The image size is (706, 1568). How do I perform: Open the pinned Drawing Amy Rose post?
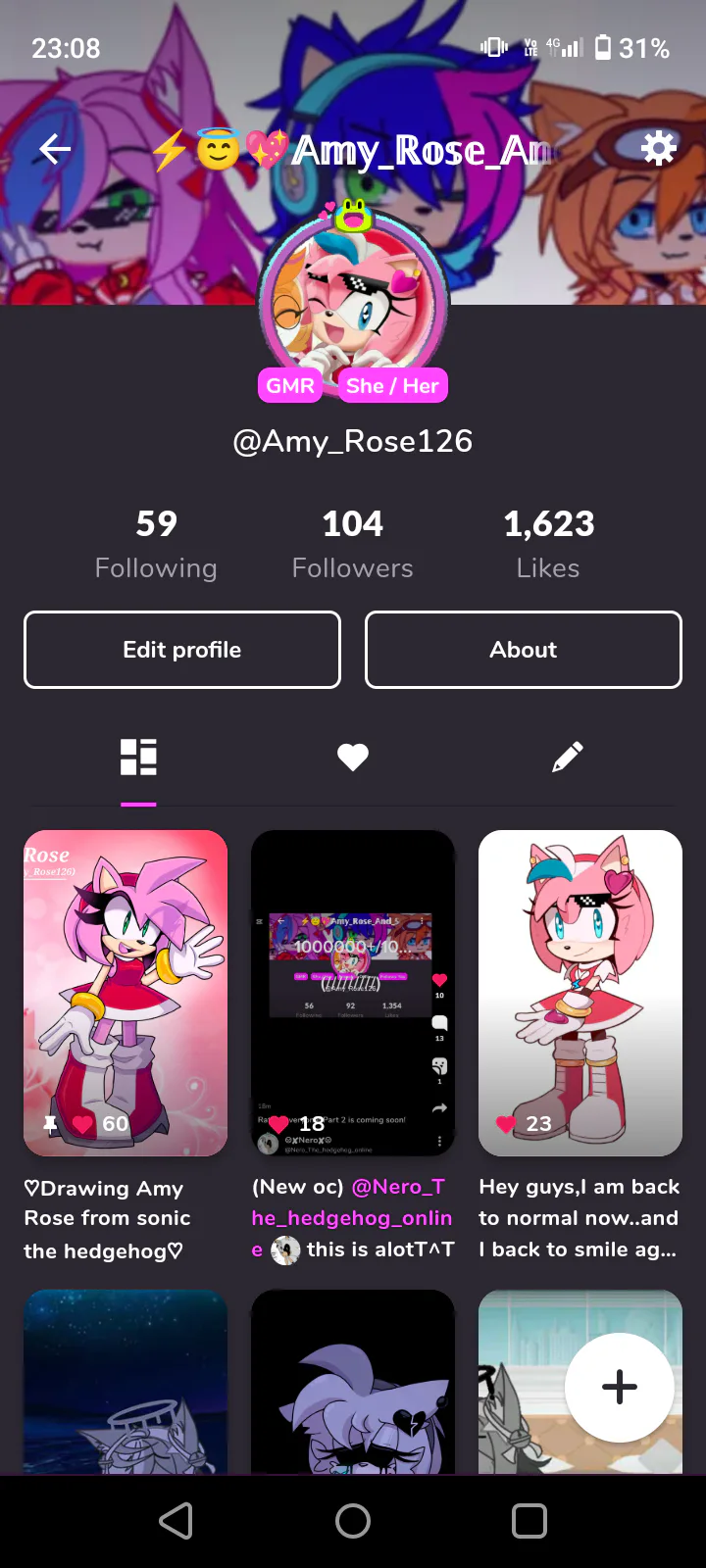[126, 992]
